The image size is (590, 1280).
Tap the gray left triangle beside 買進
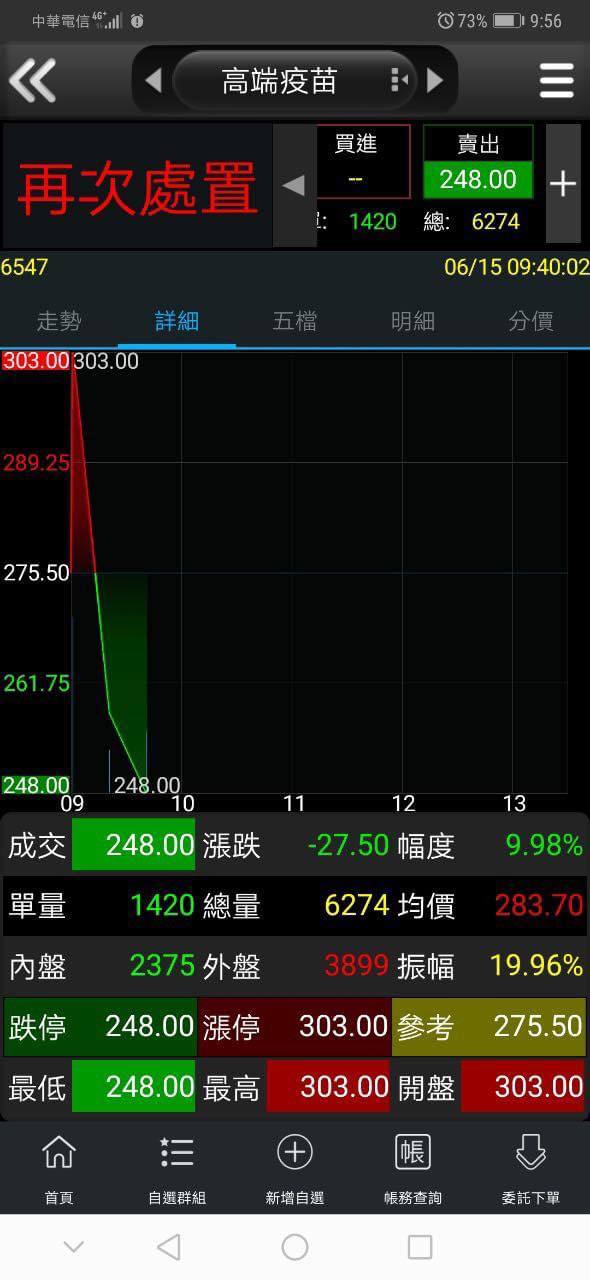click(294, 185)
